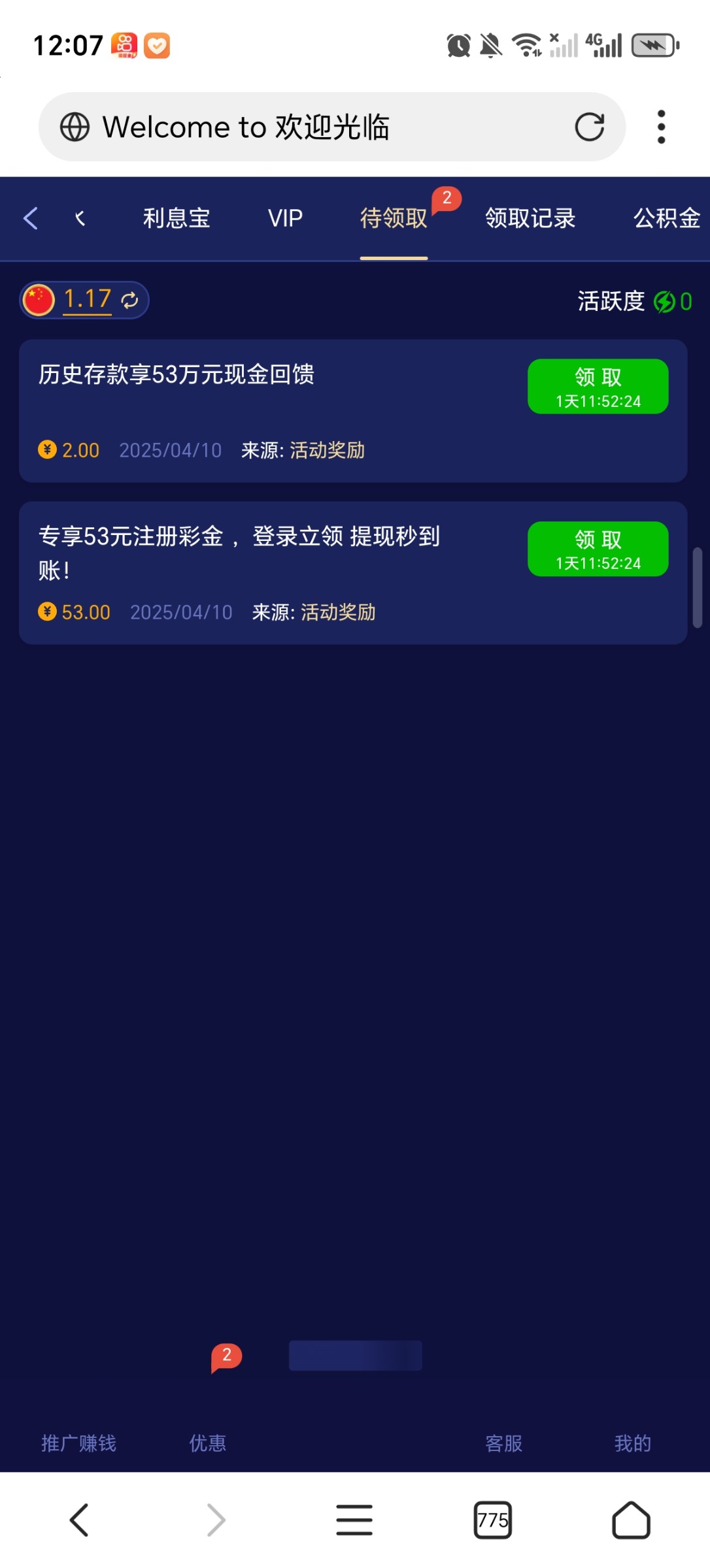Claim the 53.00 注册彩金 reward
The width and height of the screenshot is (710, 1568).
click(x=598, y=549)
